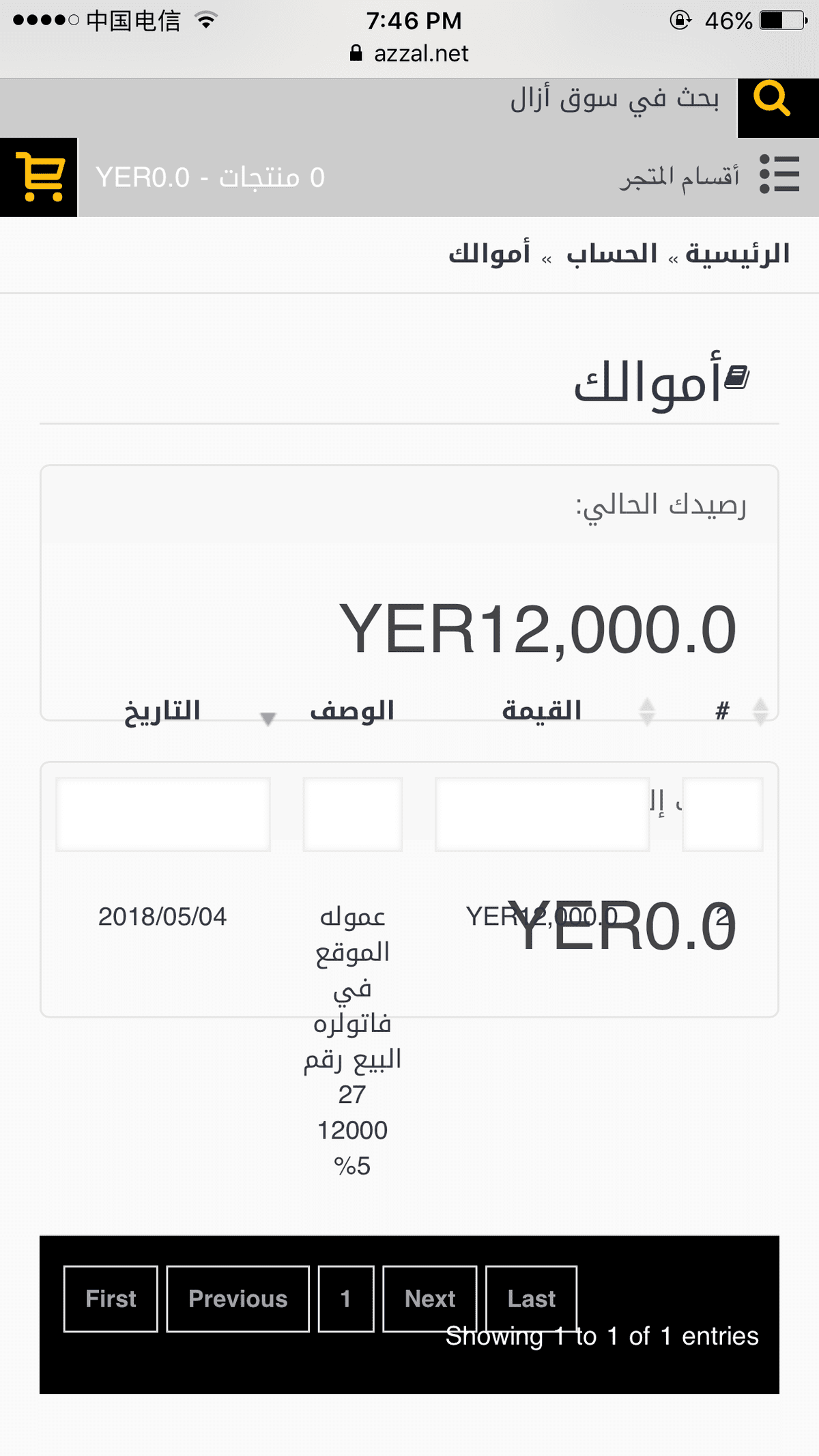Open the shopping cart icon
Image resolution: width=819 pixels, height=1456 pixels.
coord(39,177)
